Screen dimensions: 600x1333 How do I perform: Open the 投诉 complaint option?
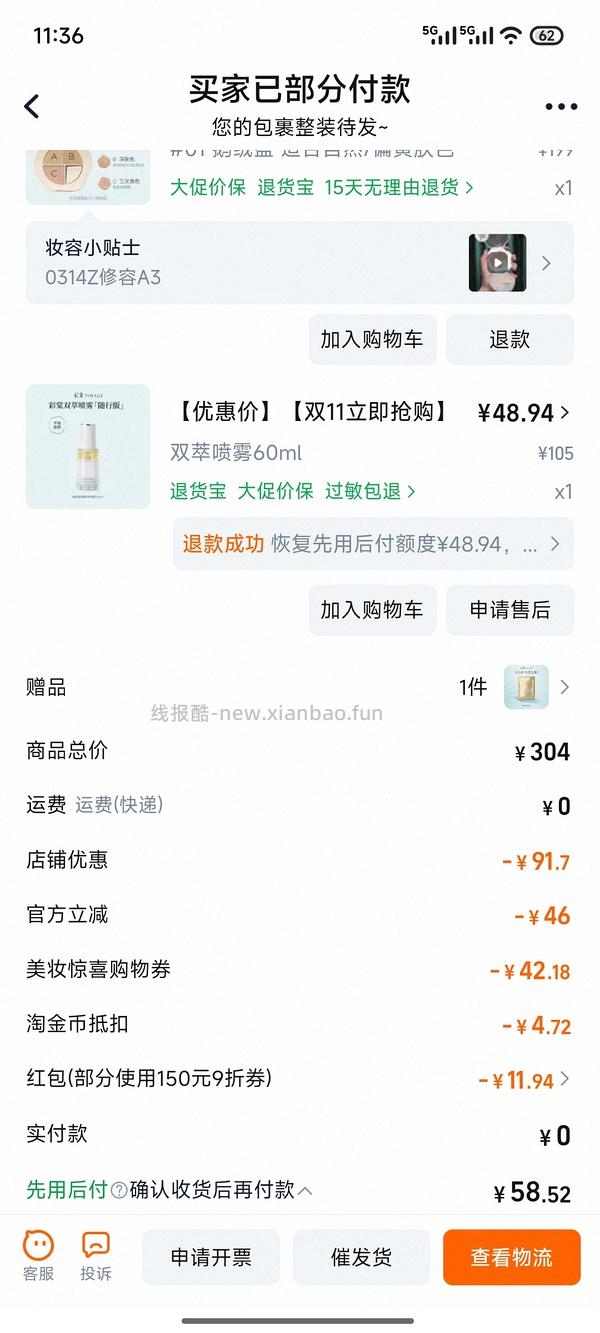[x=96, y=1256]
